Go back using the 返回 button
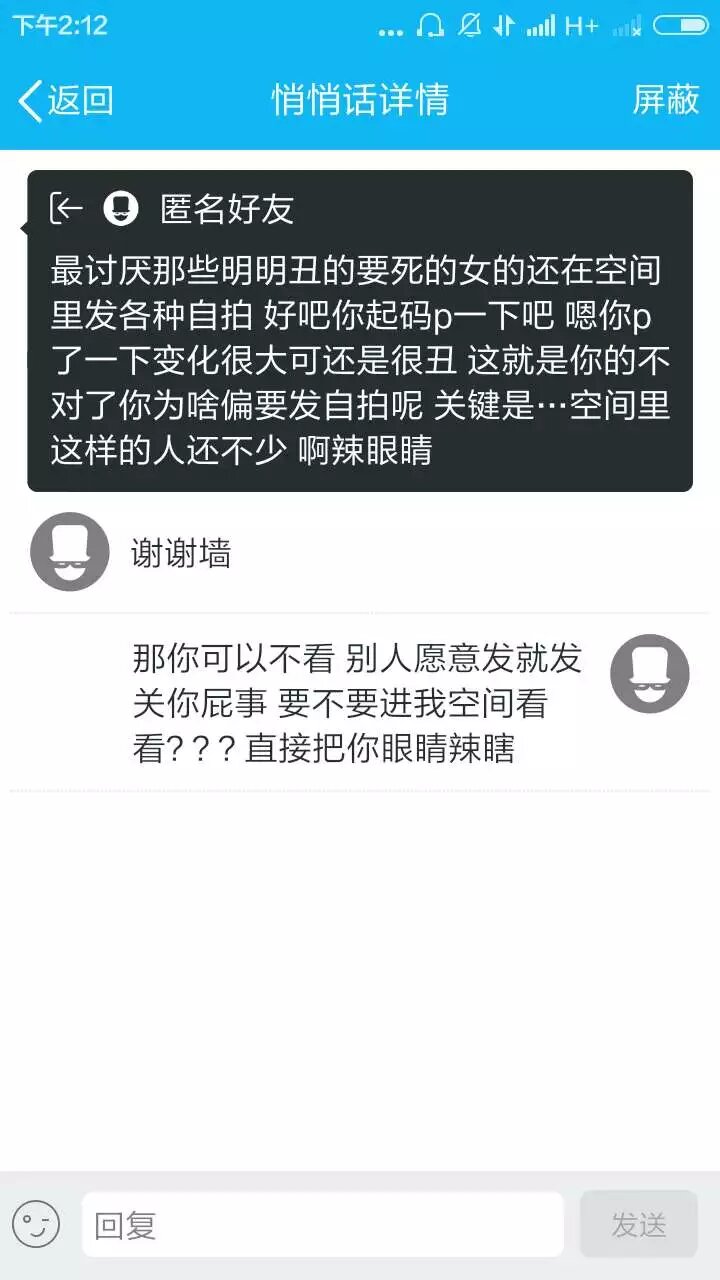Viewport: 720px width, 1280px height. pyautogui.click(x=66, y=100)
